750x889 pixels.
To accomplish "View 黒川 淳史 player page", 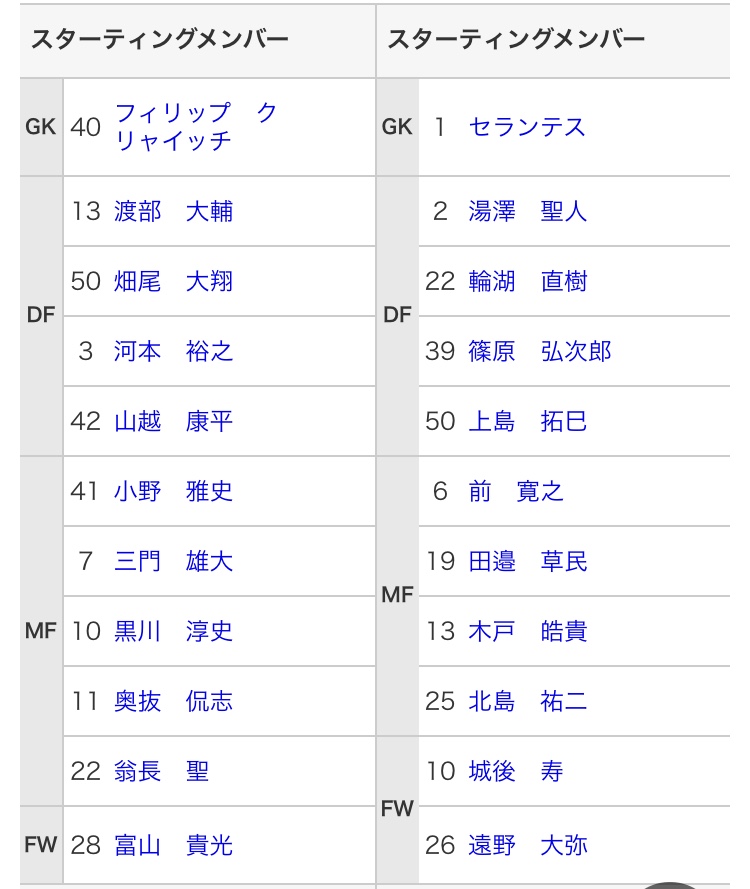I will tap(173, 632).
